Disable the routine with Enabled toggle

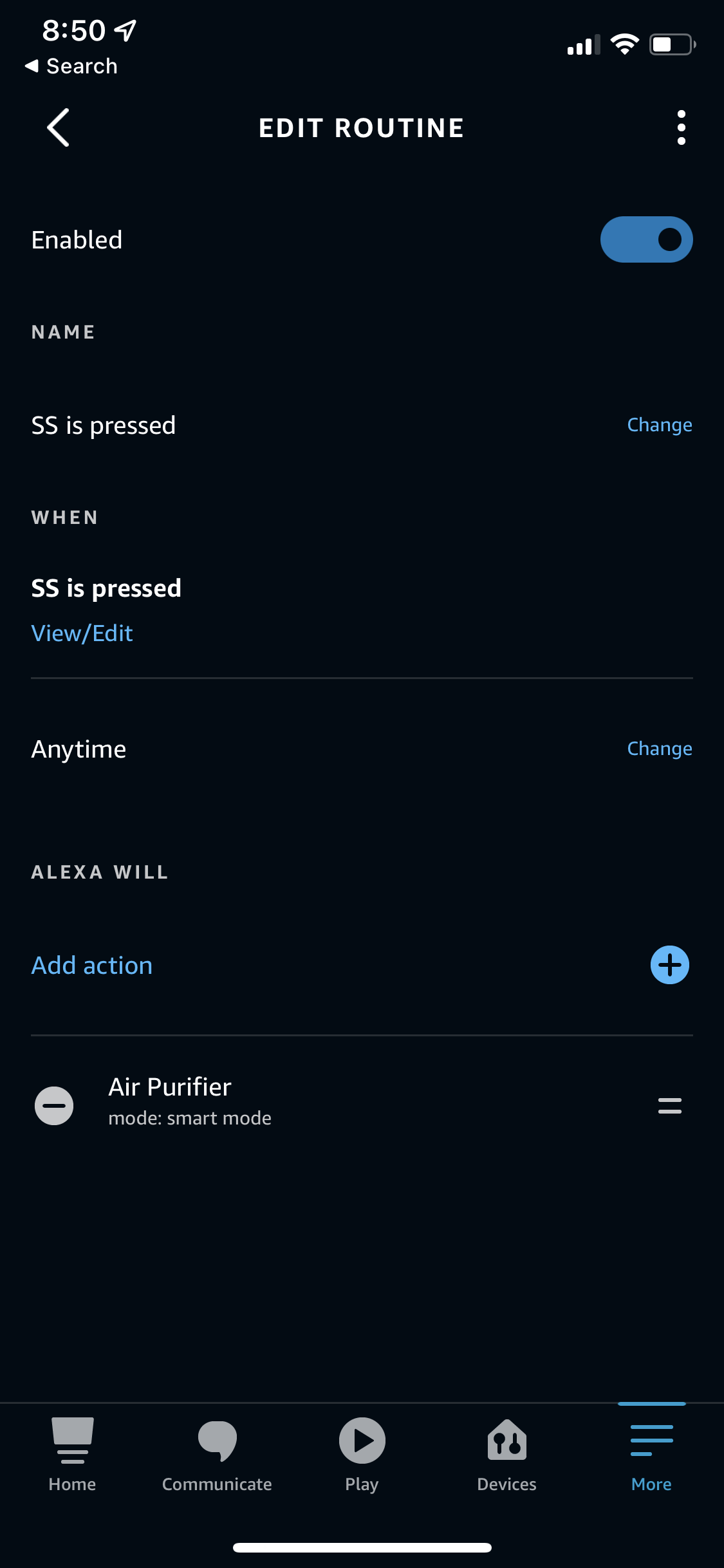(x=646, y=239)
